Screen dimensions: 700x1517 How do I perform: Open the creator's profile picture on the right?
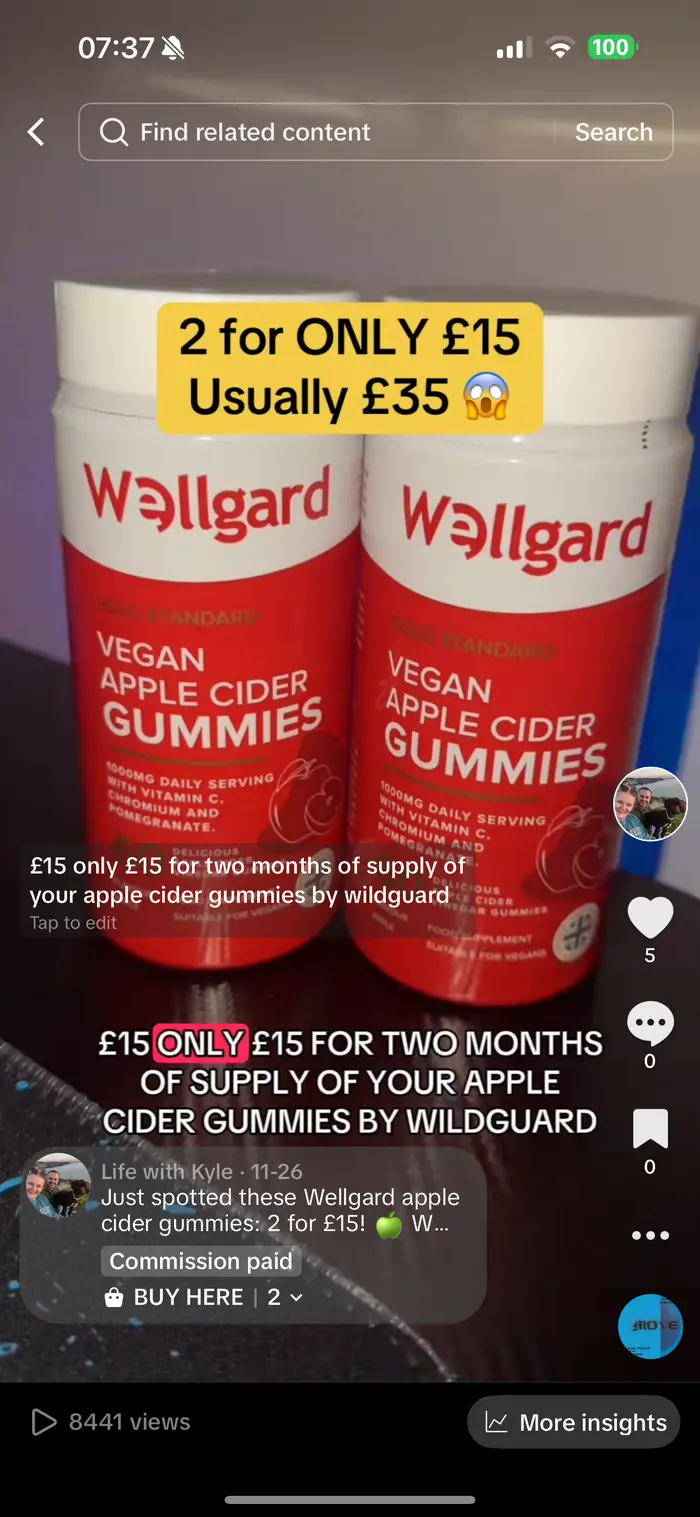[650, 804]
